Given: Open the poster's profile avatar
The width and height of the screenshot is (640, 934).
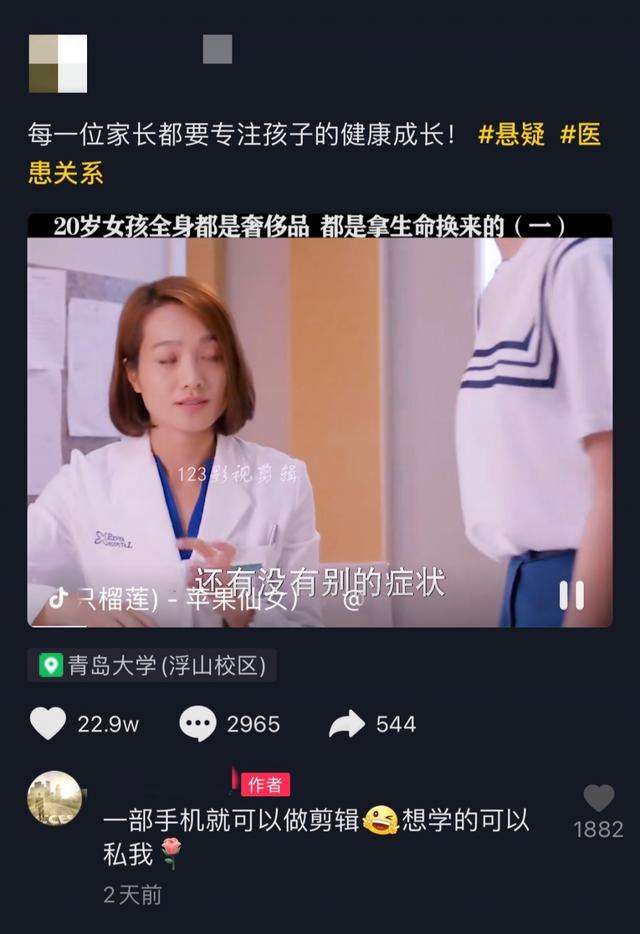Looking at the screenshot, I should 57,62.
